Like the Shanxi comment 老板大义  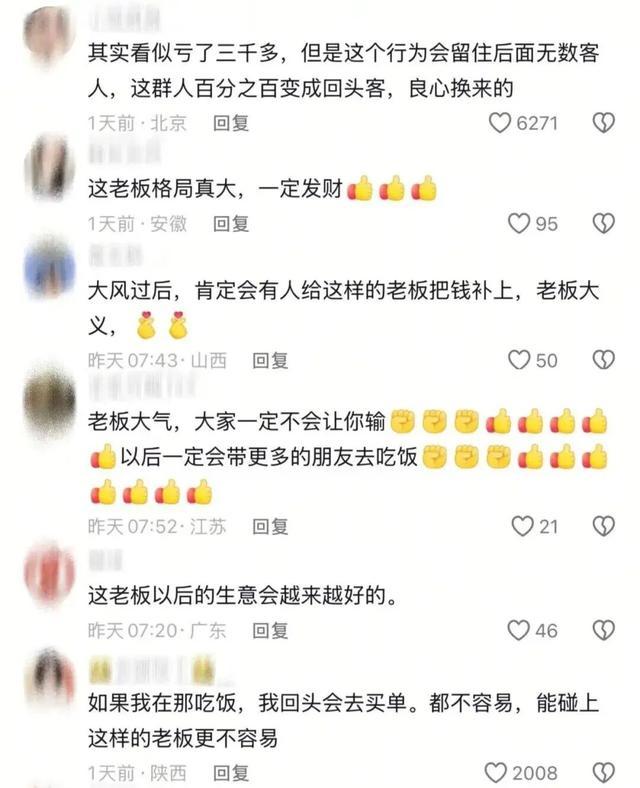coord(519,360)
